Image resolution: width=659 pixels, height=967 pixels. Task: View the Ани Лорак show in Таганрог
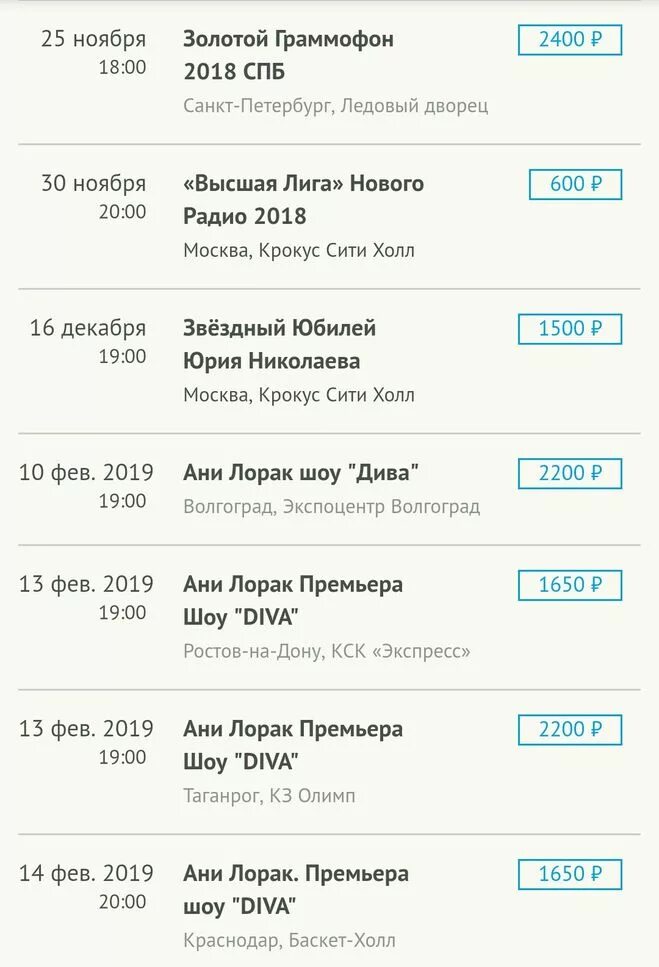(x=293, y=744)
